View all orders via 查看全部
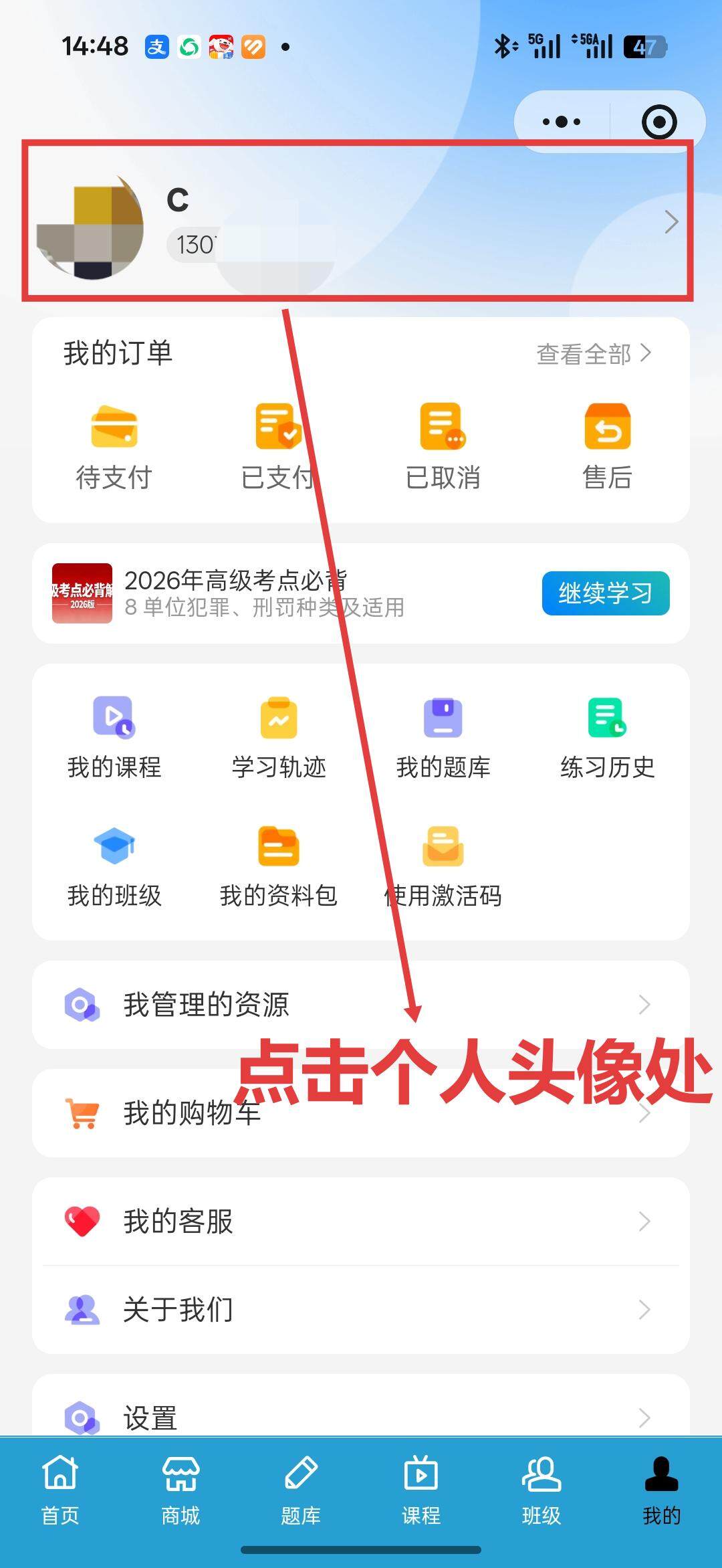This screenshot has height=1568, width=722. point(594,354)
